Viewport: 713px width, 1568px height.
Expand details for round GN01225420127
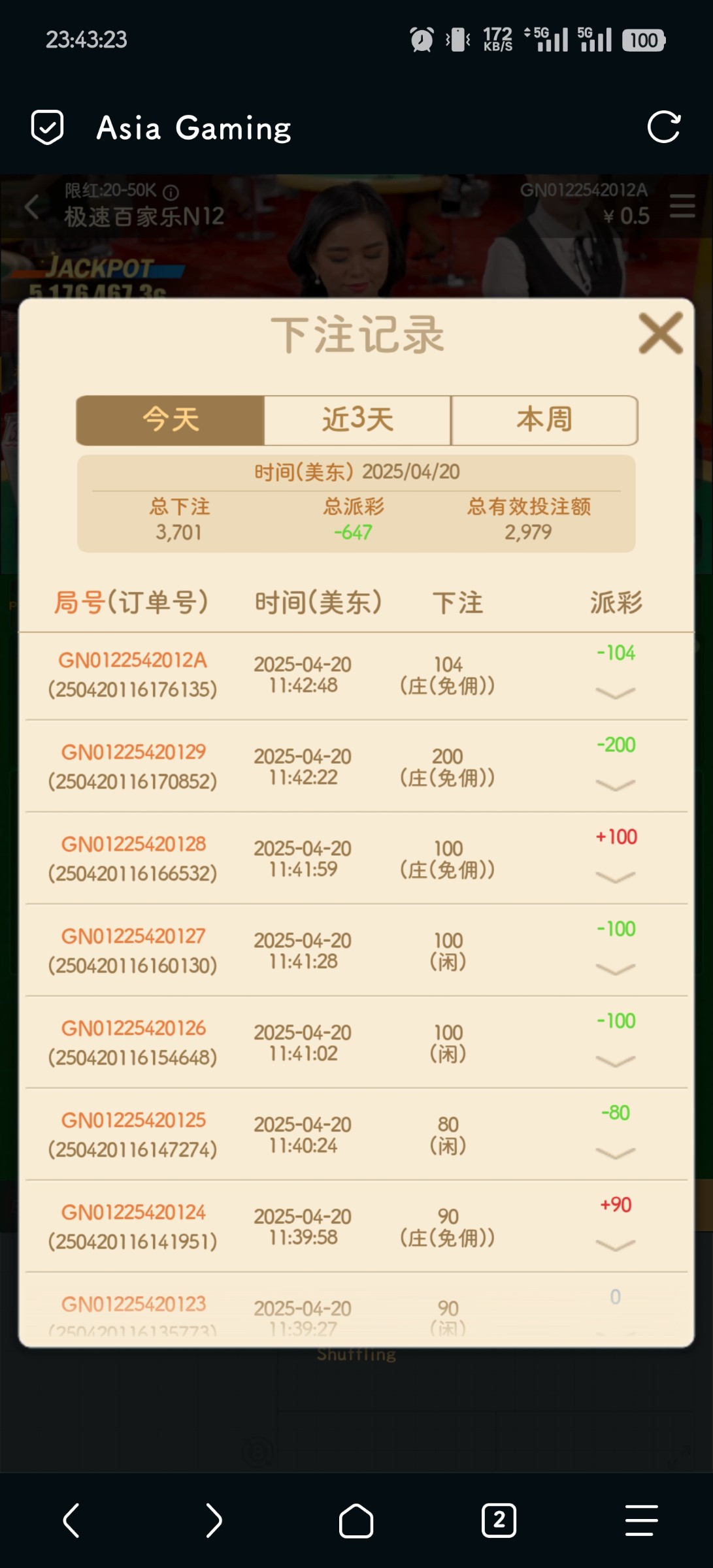pyautogui.click(x=615, y=969)
